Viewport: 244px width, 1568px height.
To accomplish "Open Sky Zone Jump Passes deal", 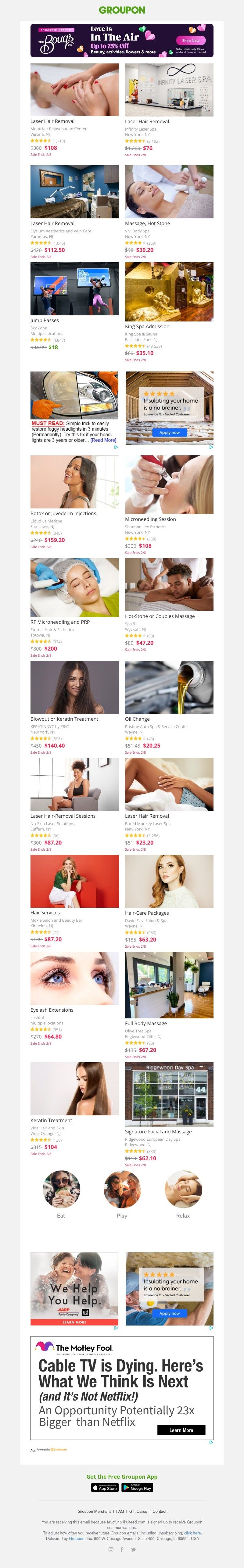I will point(74,289).
